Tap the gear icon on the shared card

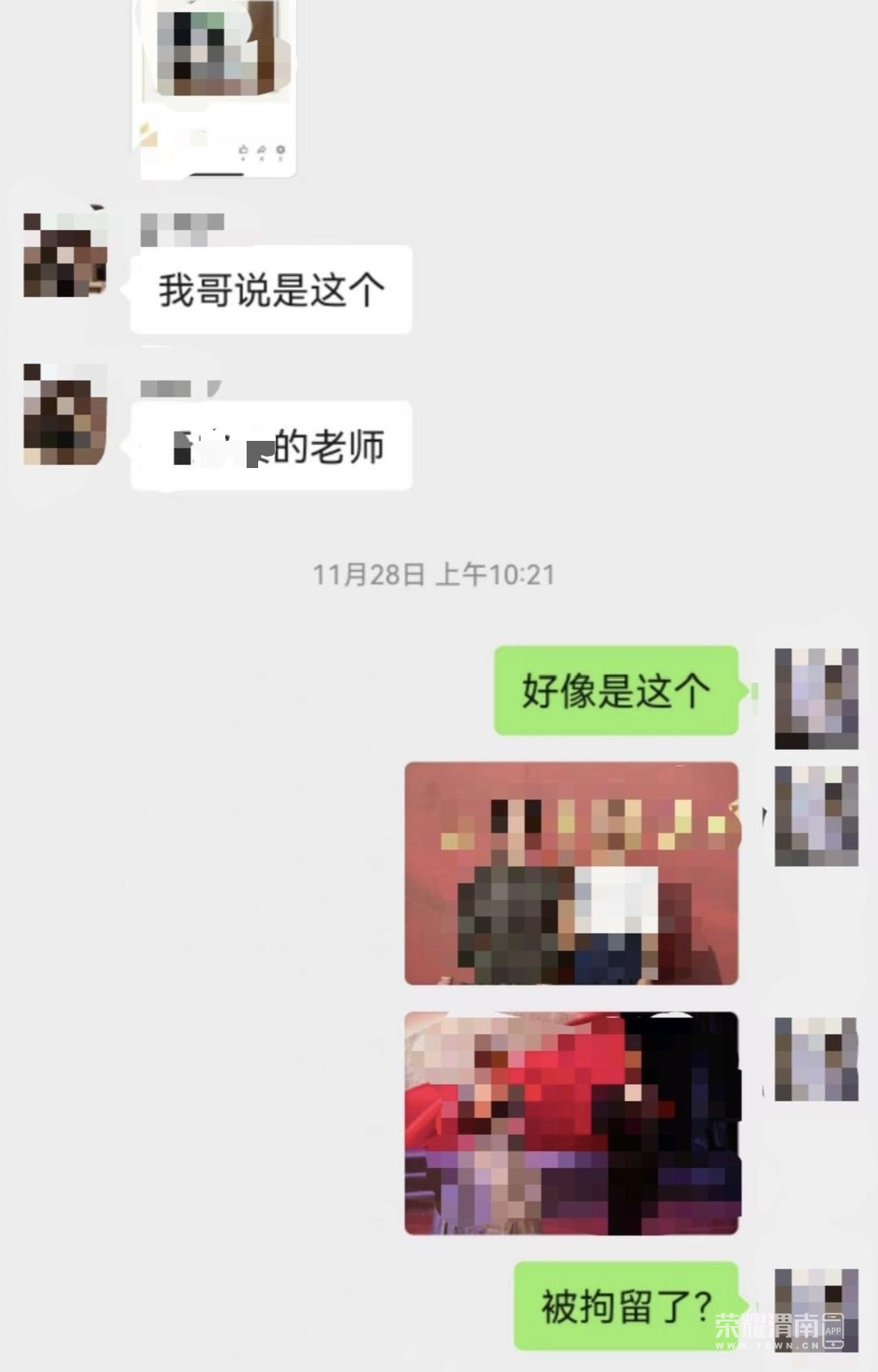pos(280,151)
